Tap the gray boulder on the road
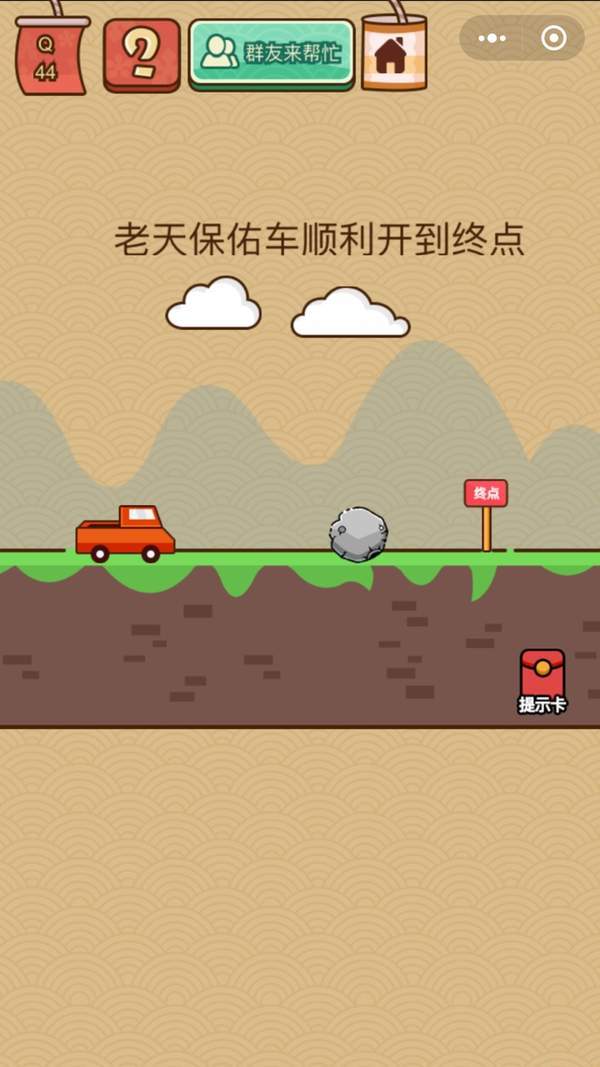 [x=358, y=534]
